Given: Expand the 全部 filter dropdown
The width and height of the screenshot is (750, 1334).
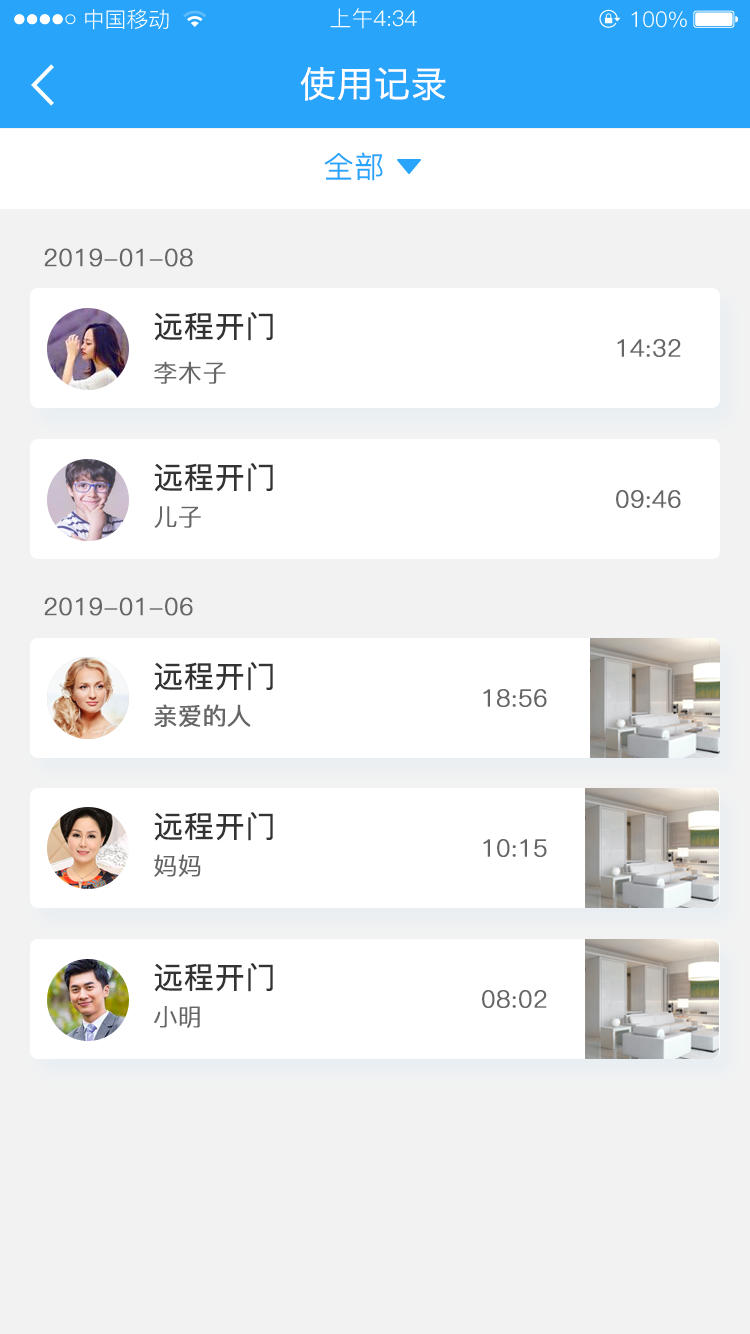Looking at the screenshot, I should (373, 167).
